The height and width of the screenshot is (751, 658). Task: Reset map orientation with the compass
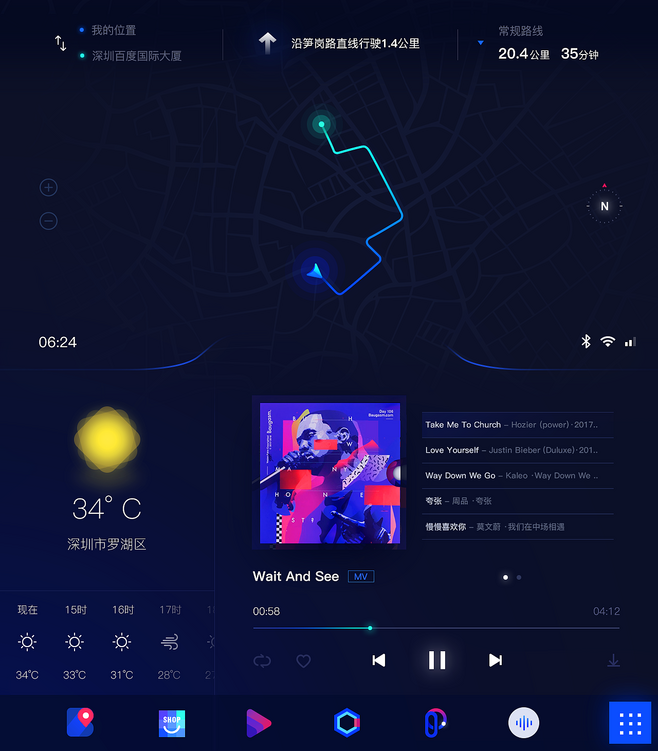(604, 206)
